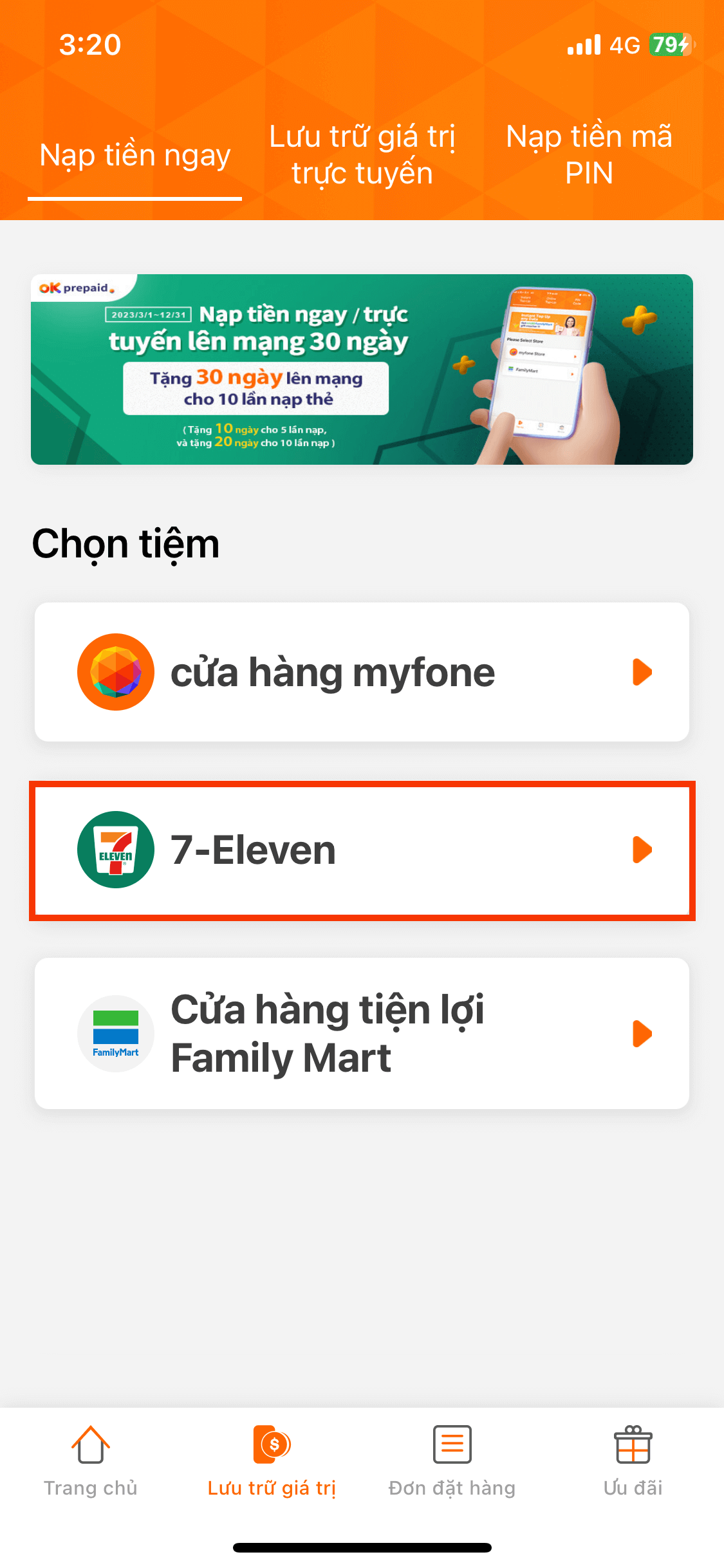
Task: Switch to the Nạp tiền ngay tab
Action: pos(135,156)
